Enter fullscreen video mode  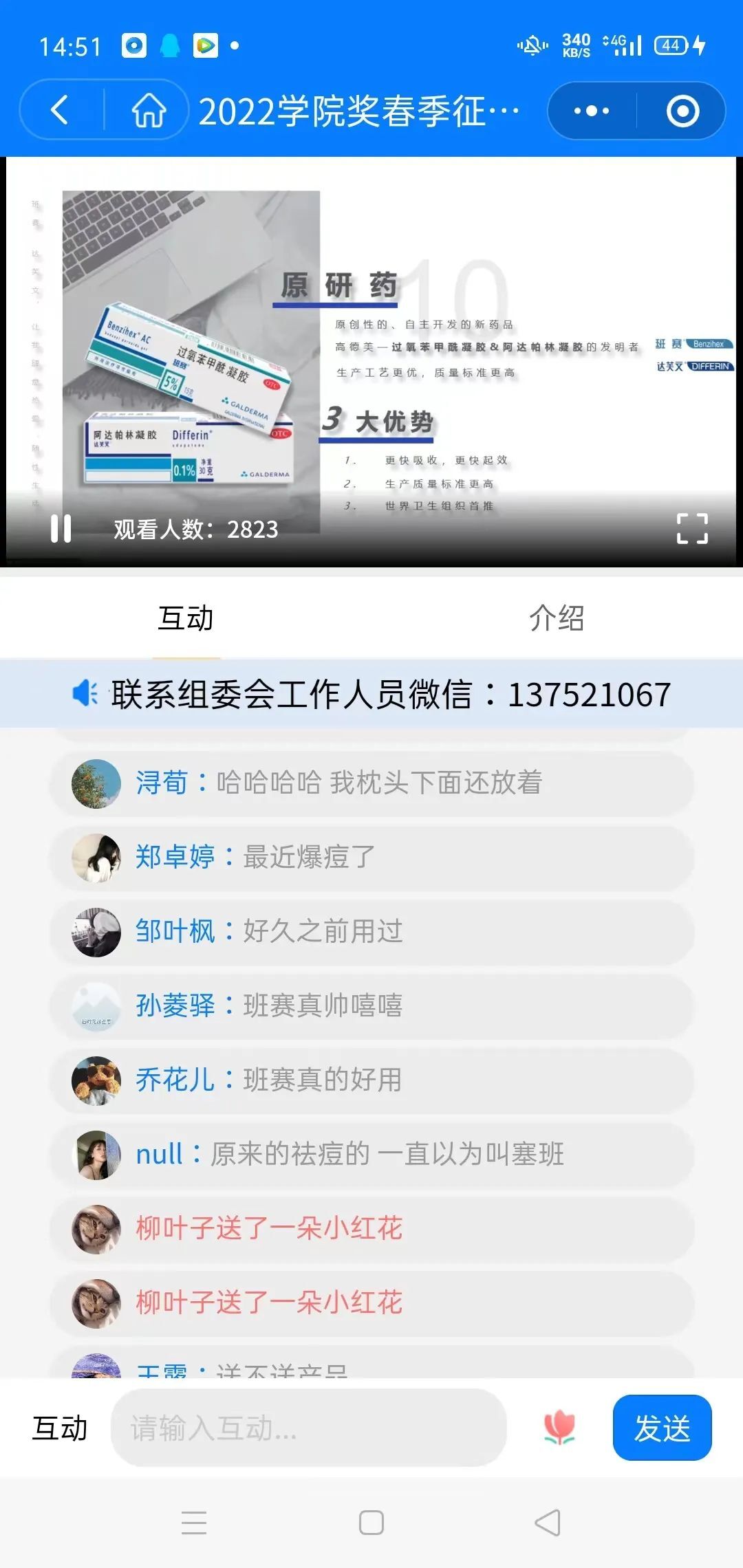coord(692,529)
